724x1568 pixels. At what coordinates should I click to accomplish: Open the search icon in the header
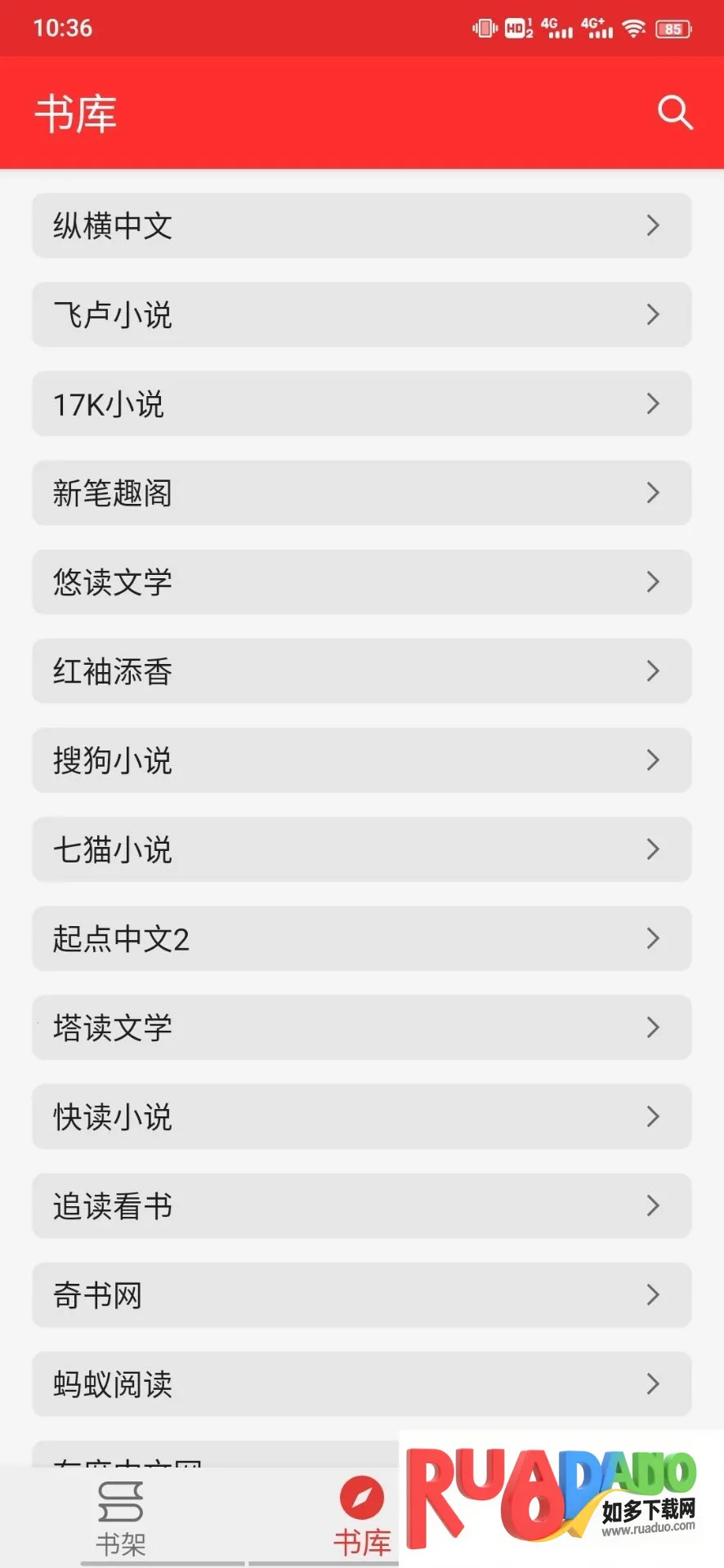[x=675, y=113]
